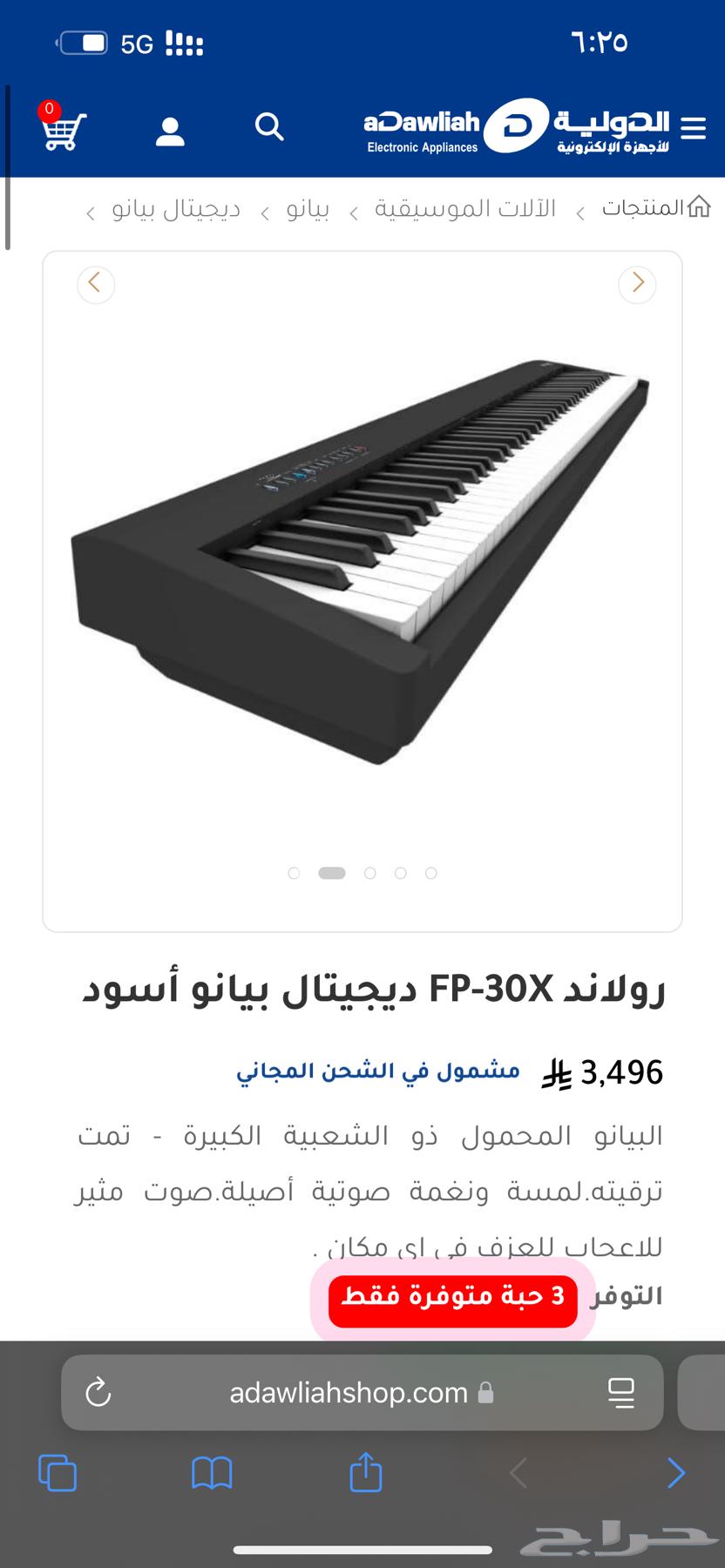Tap the cart notification badge showing 0
The width and height of the screenshot is (725, 1568).
tap(49, 111)
